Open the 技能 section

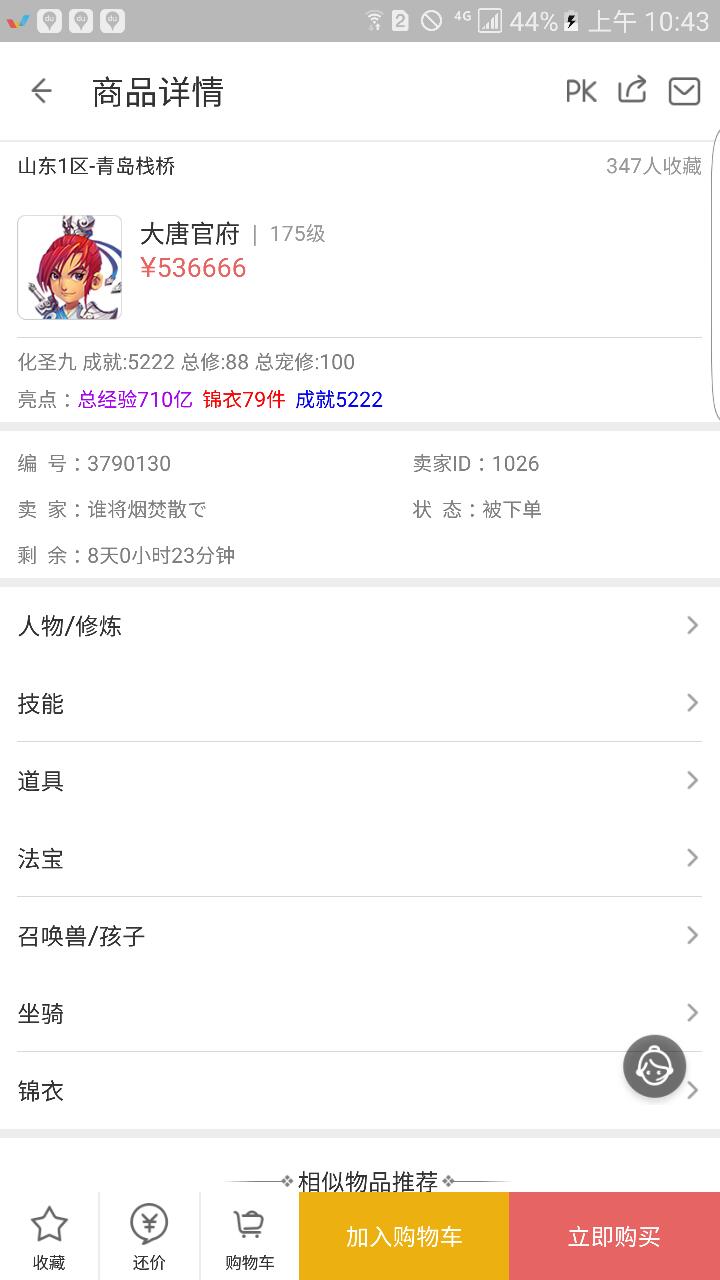click(x=360, y=704)
